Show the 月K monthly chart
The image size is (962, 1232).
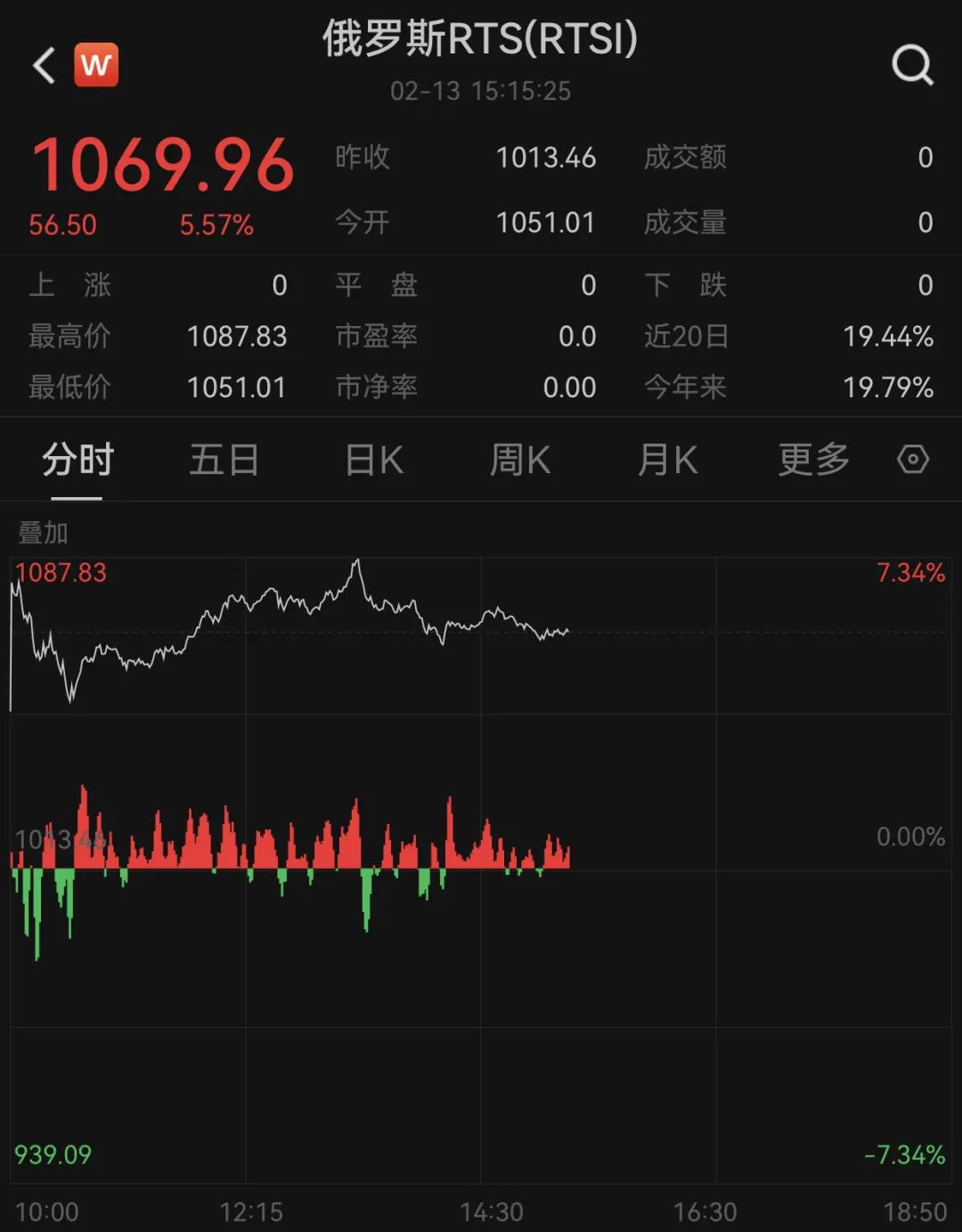tap(667, 461)
